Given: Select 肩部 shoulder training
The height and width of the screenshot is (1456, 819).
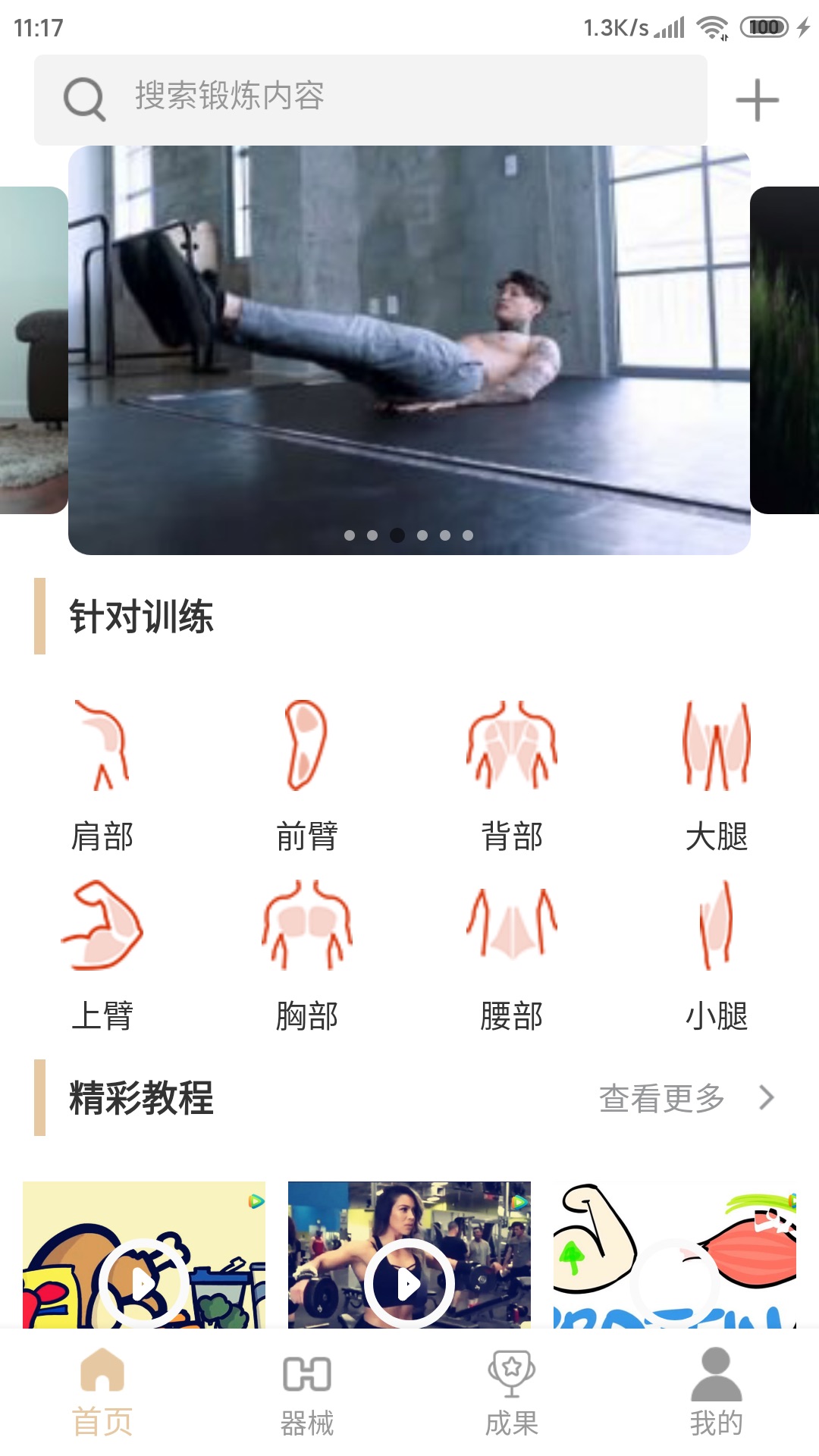Looking at the screenshot, I should (102, 773).
